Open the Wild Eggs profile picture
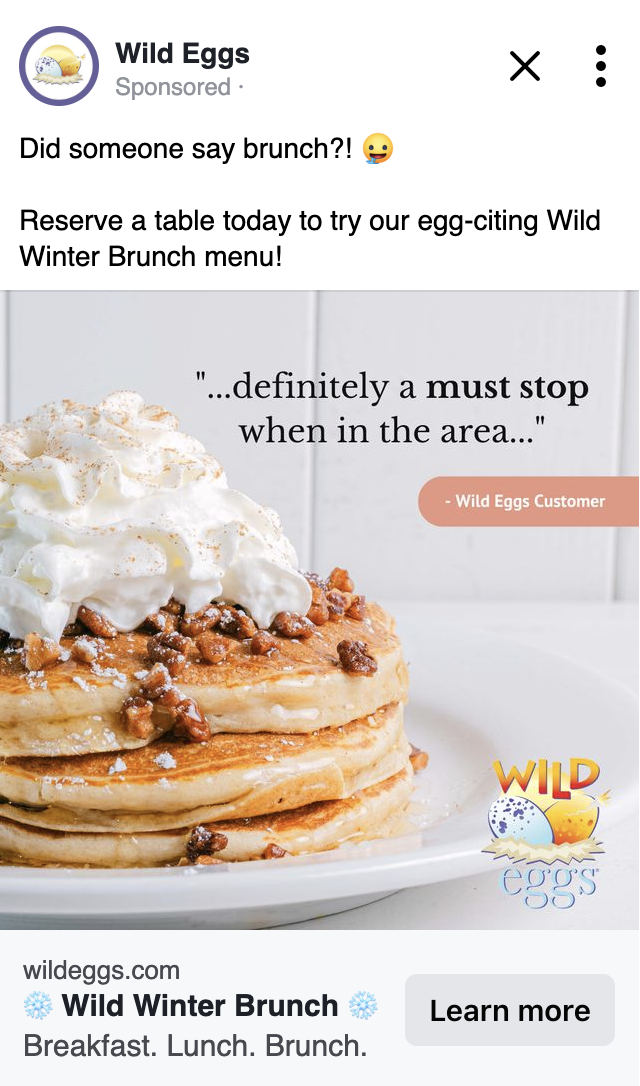This screenshot has height=1086, width=640. click(x=59, y=66)
